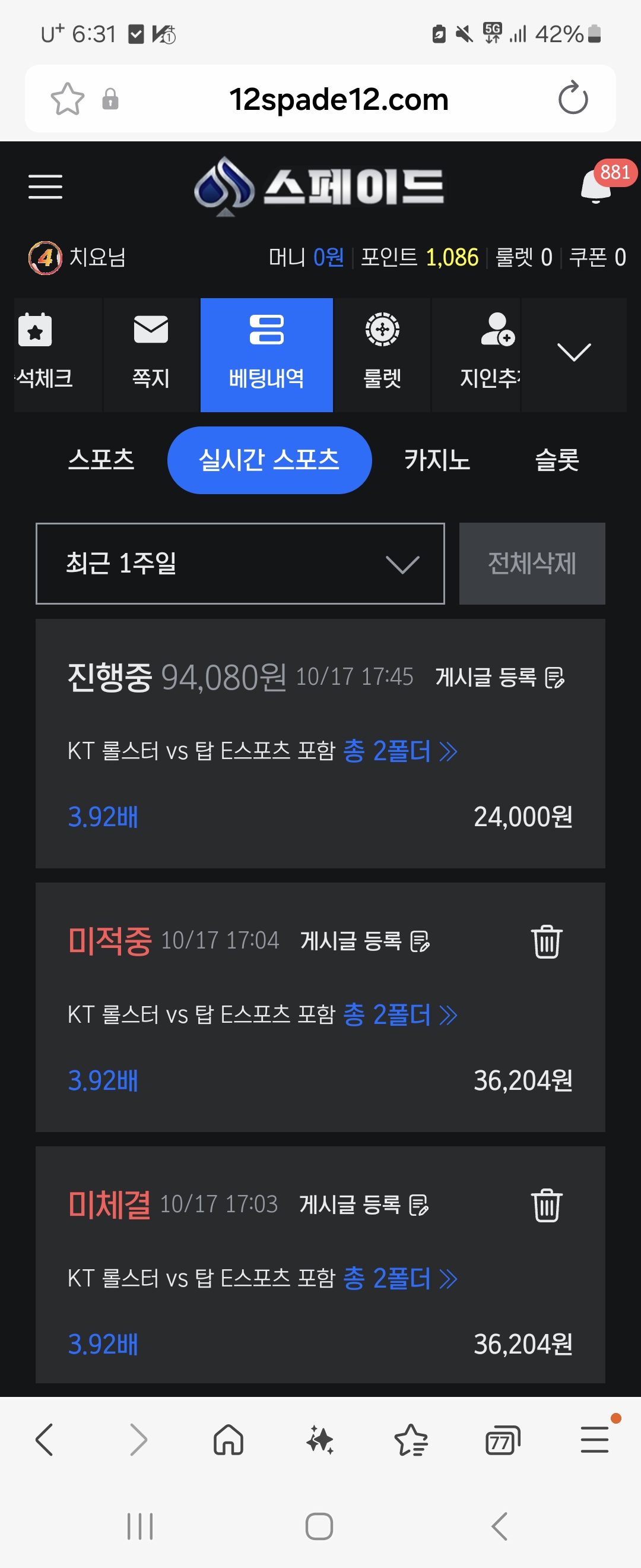This screenshot has height=1568, width=641.
Task: Switch to the 카지노 tab
Action: pos(437,460)
